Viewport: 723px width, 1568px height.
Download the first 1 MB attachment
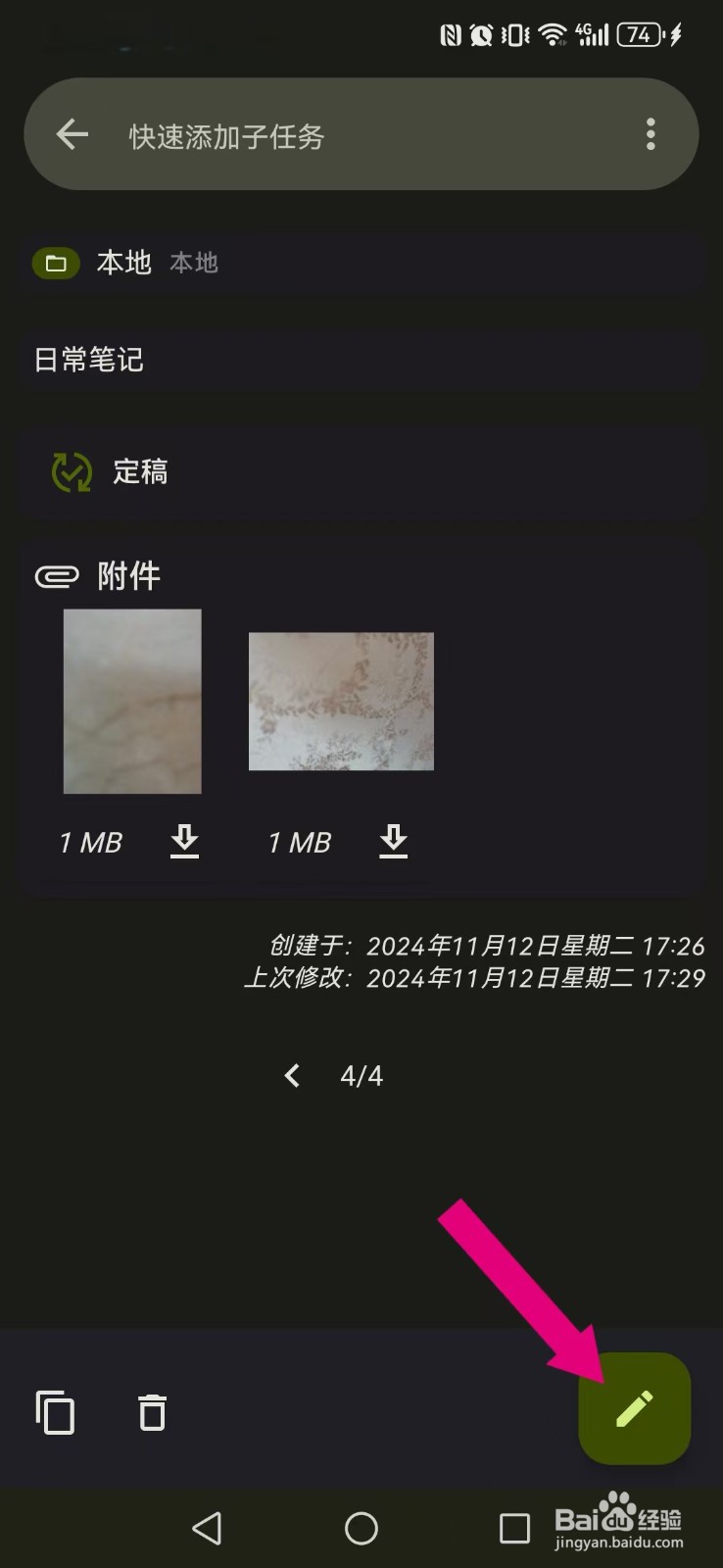185,841
